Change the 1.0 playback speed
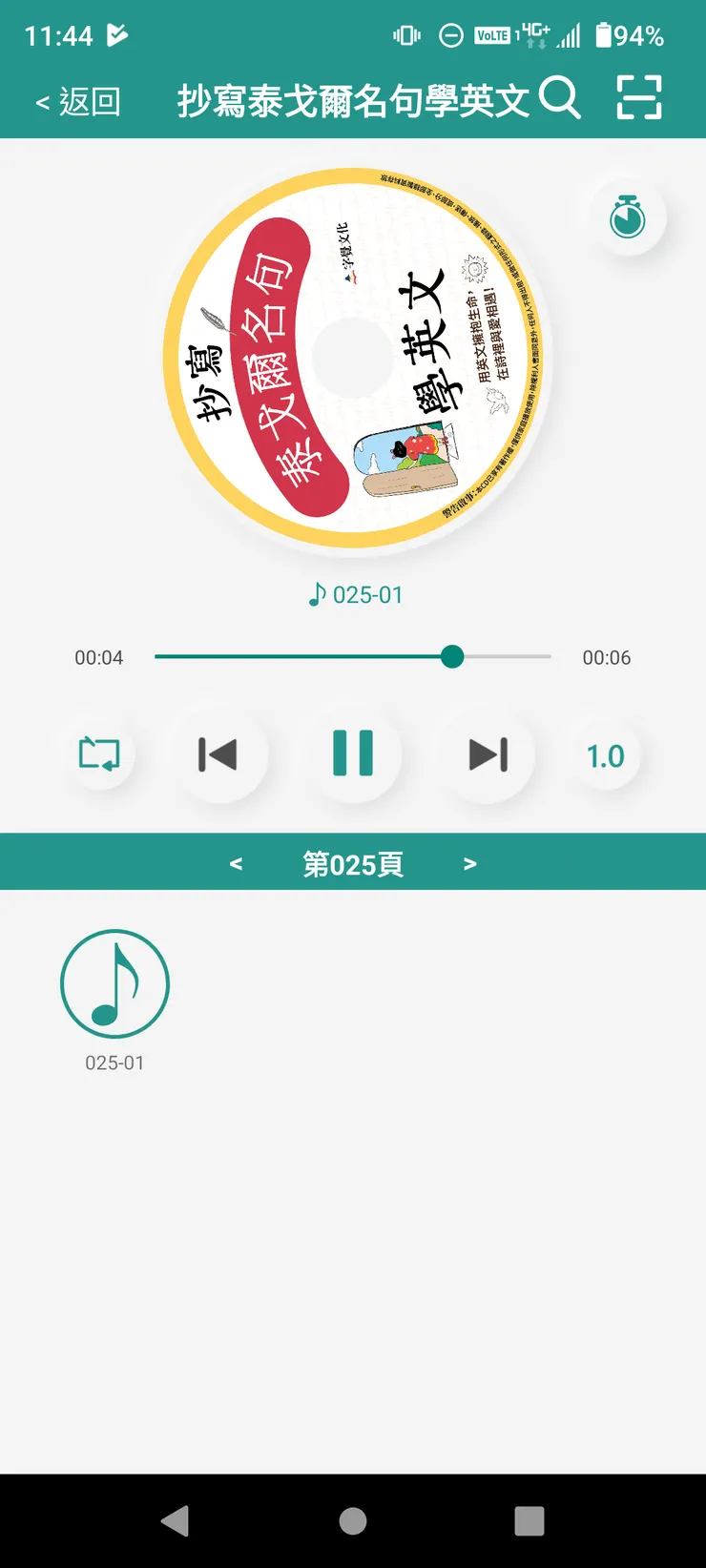The image size is (706, 1568). click(605, 754)
